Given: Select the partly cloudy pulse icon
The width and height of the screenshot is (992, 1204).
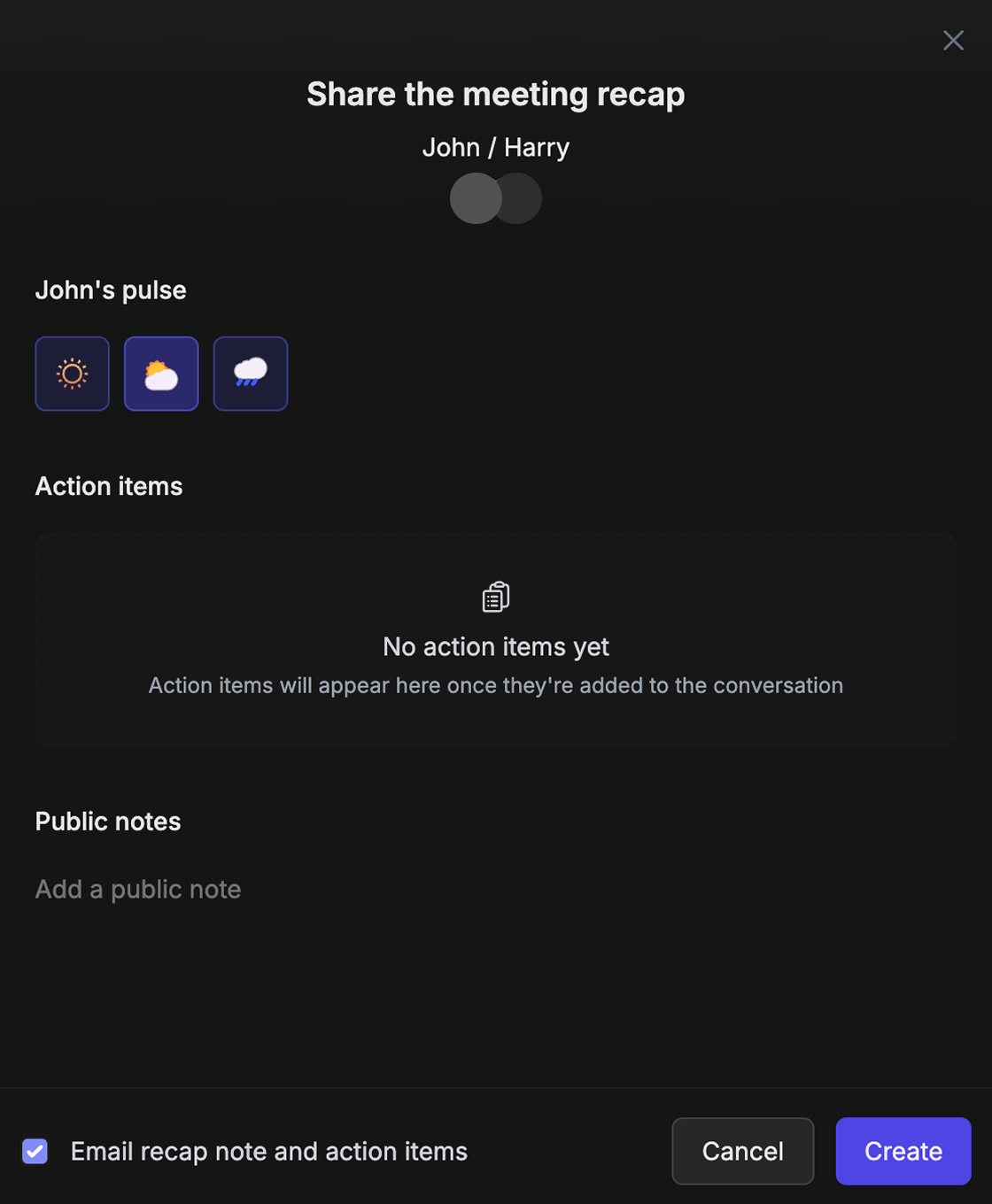Looking at the screenshot, I should pos(161,374).
